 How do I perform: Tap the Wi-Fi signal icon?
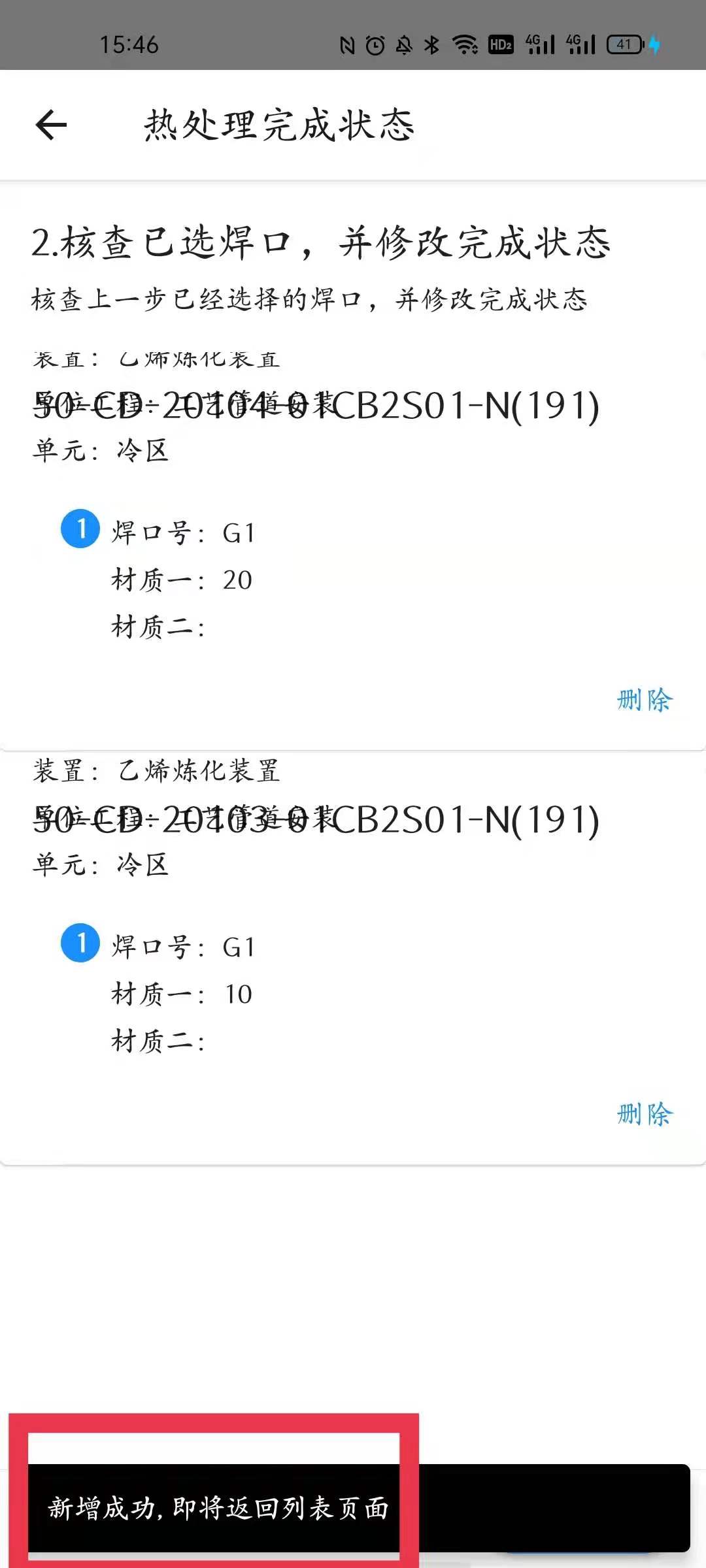[x=464, y=44]
